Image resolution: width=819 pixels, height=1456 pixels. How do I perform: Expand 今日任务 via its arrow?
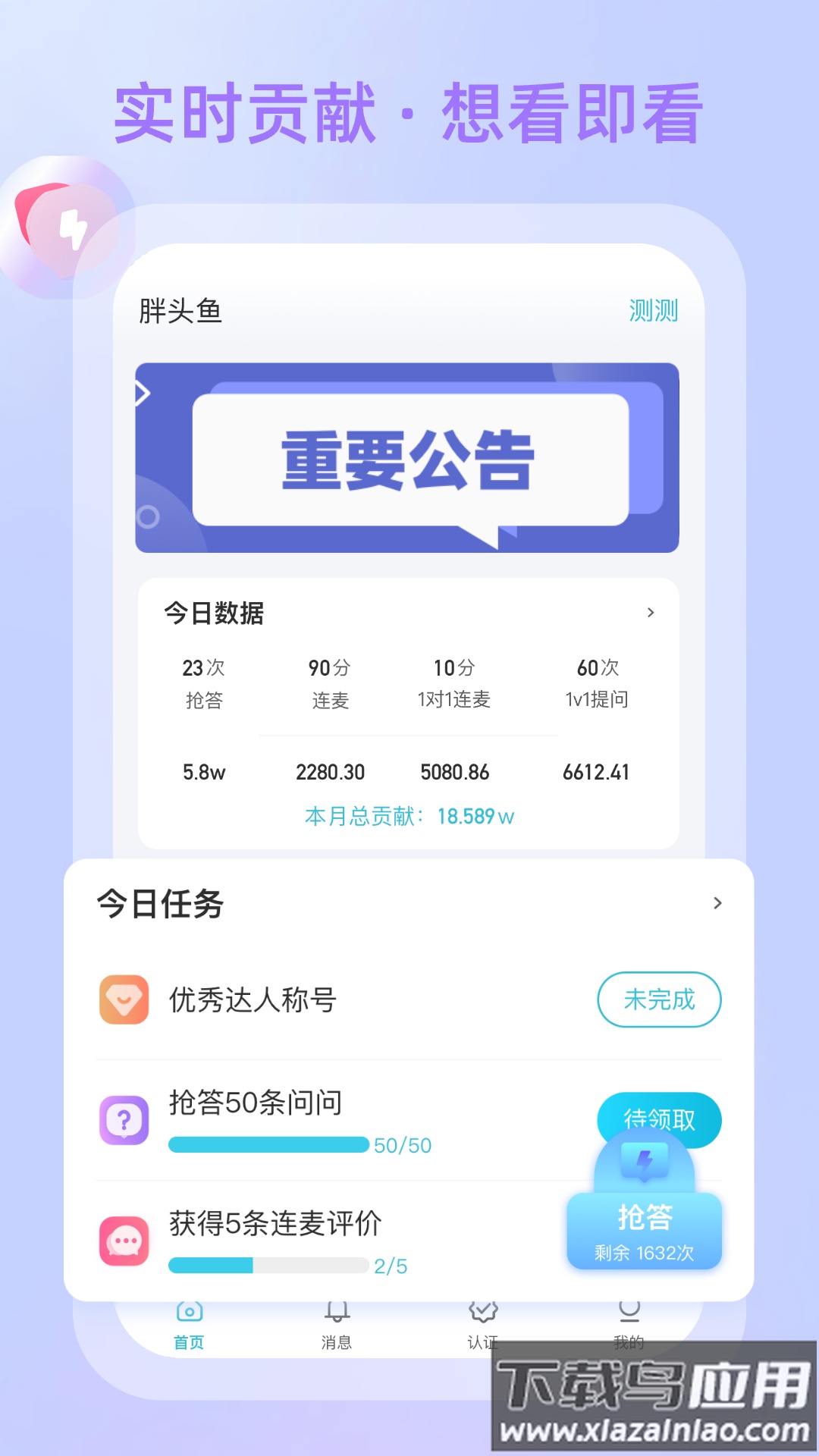pyautogui.click(x=717, y=902)
